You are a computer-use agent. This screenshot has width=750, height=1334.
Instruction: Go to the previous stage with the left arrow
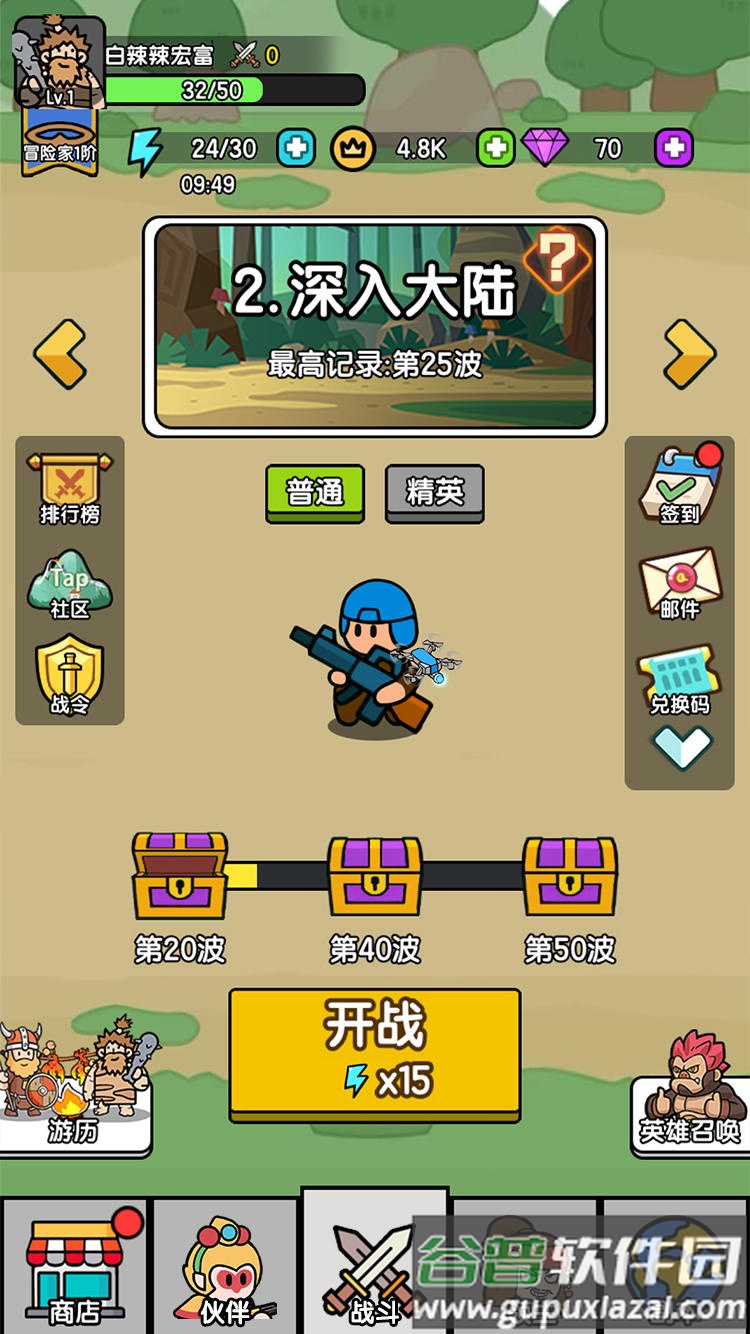click(60, 353)
